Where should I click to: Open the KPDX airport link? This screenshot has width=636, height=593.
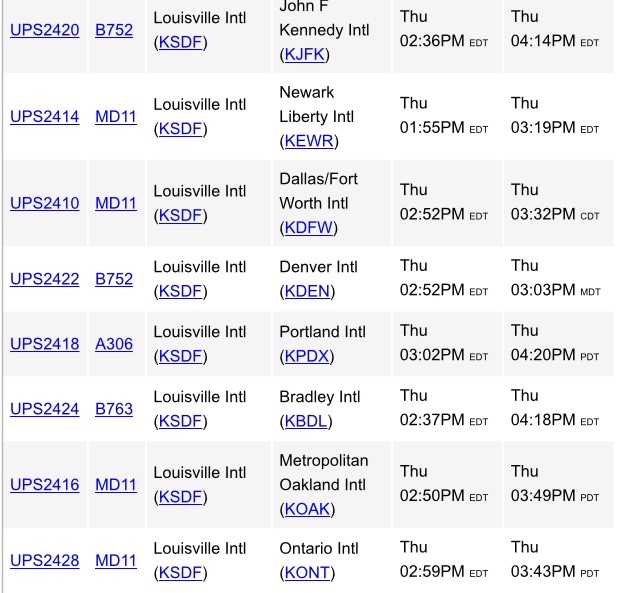click(307, 356)
